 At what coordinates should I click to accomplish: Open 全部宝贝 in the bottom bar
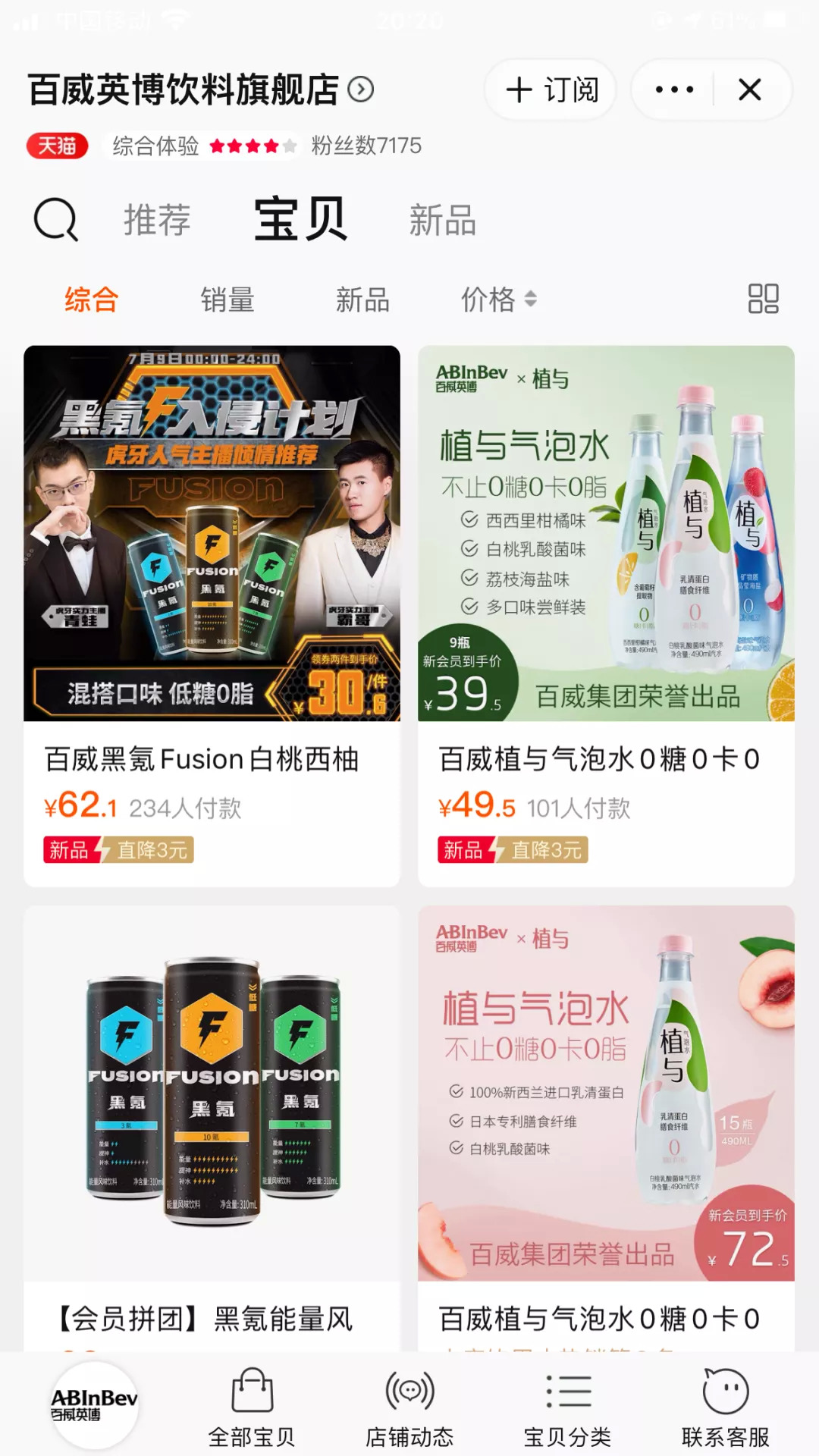click(x=252, y=1407)
